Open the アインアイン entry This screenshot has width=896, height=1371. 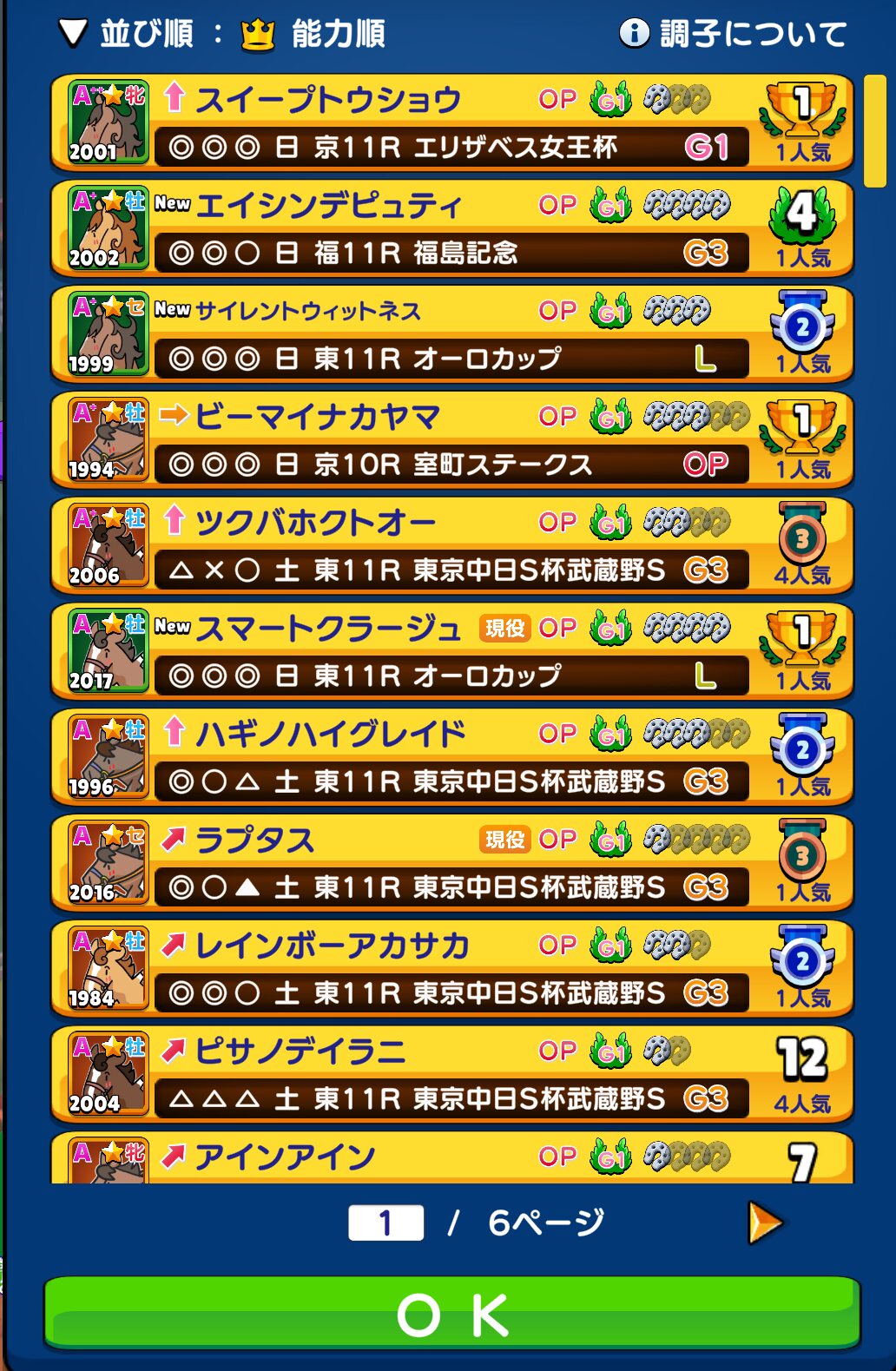[451, 1158]
